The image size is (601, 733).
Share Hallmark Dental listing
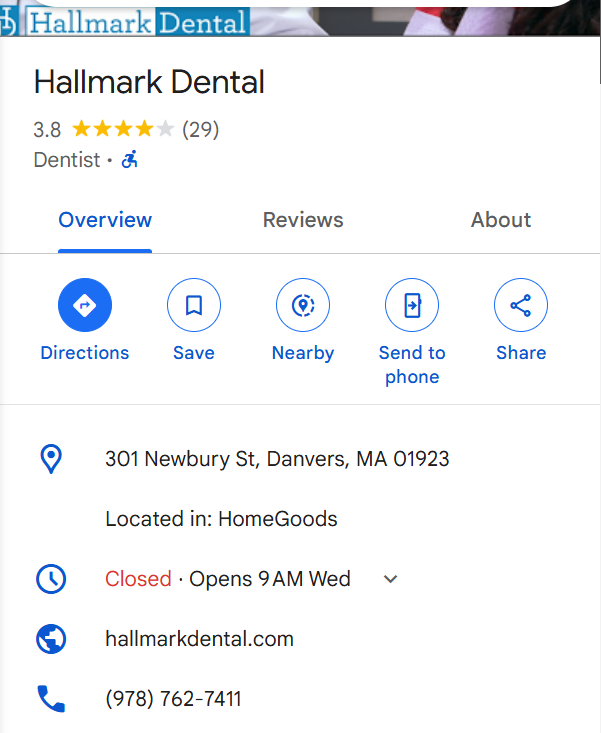click(521, 306)
